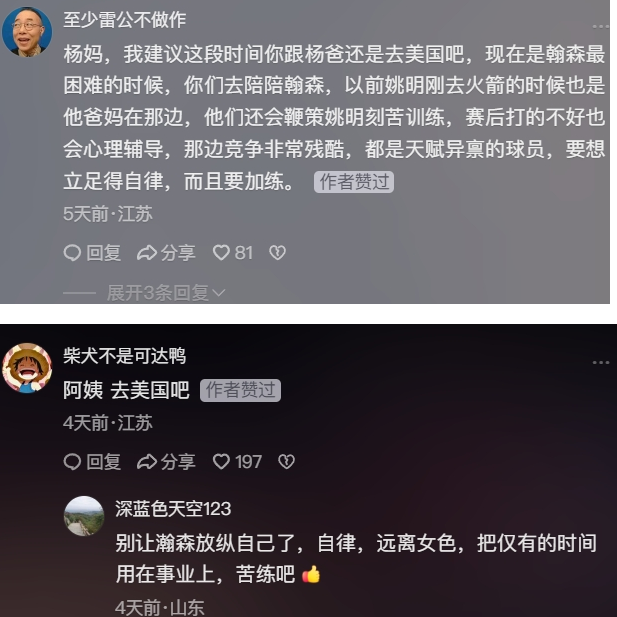Open 柴犬不是可达鸭's profile avatar
The image size is (617, 617).
[27, 369]
